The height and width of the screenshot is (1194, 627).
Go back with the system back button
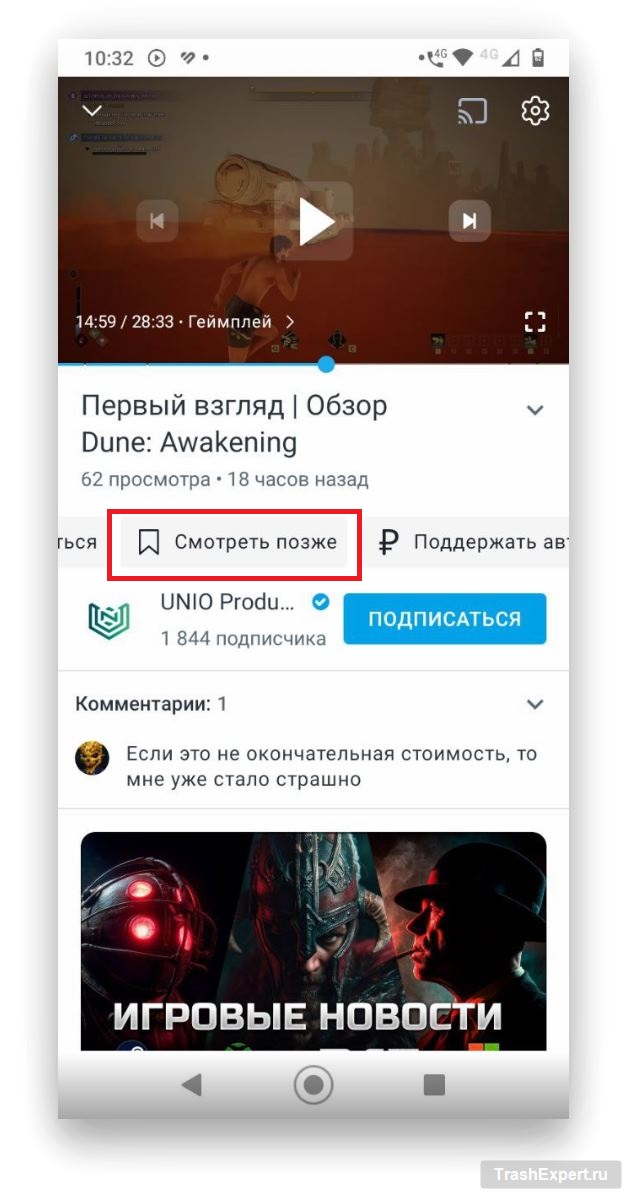pyautogui.click(x=191, y=1085)
